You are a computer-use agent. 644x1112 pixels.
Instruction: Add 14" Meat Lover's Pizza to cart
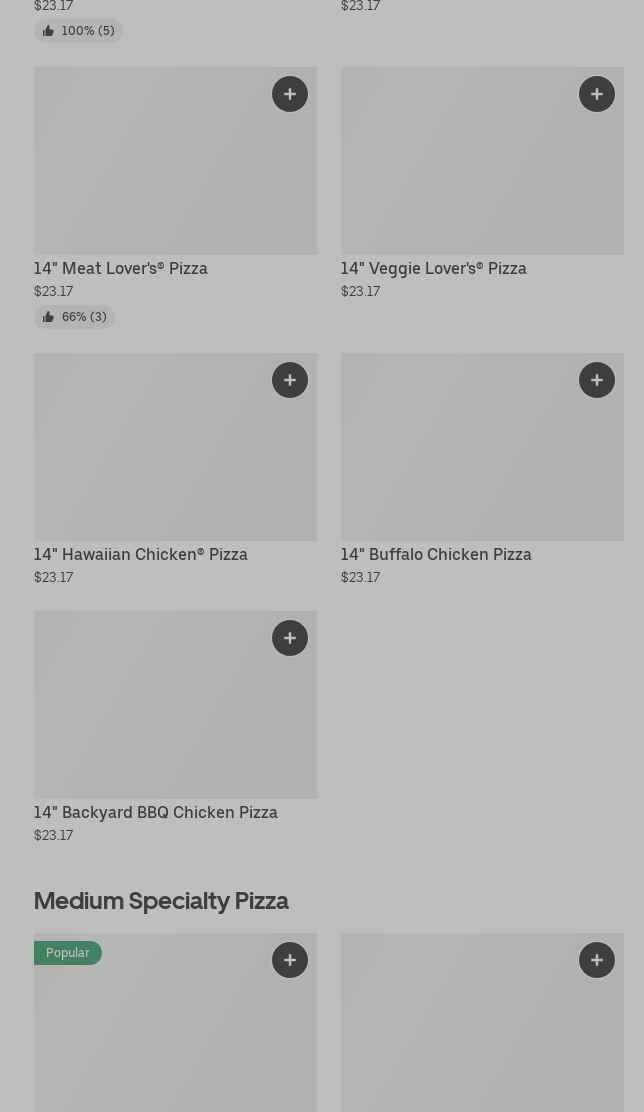pos(290,94)
